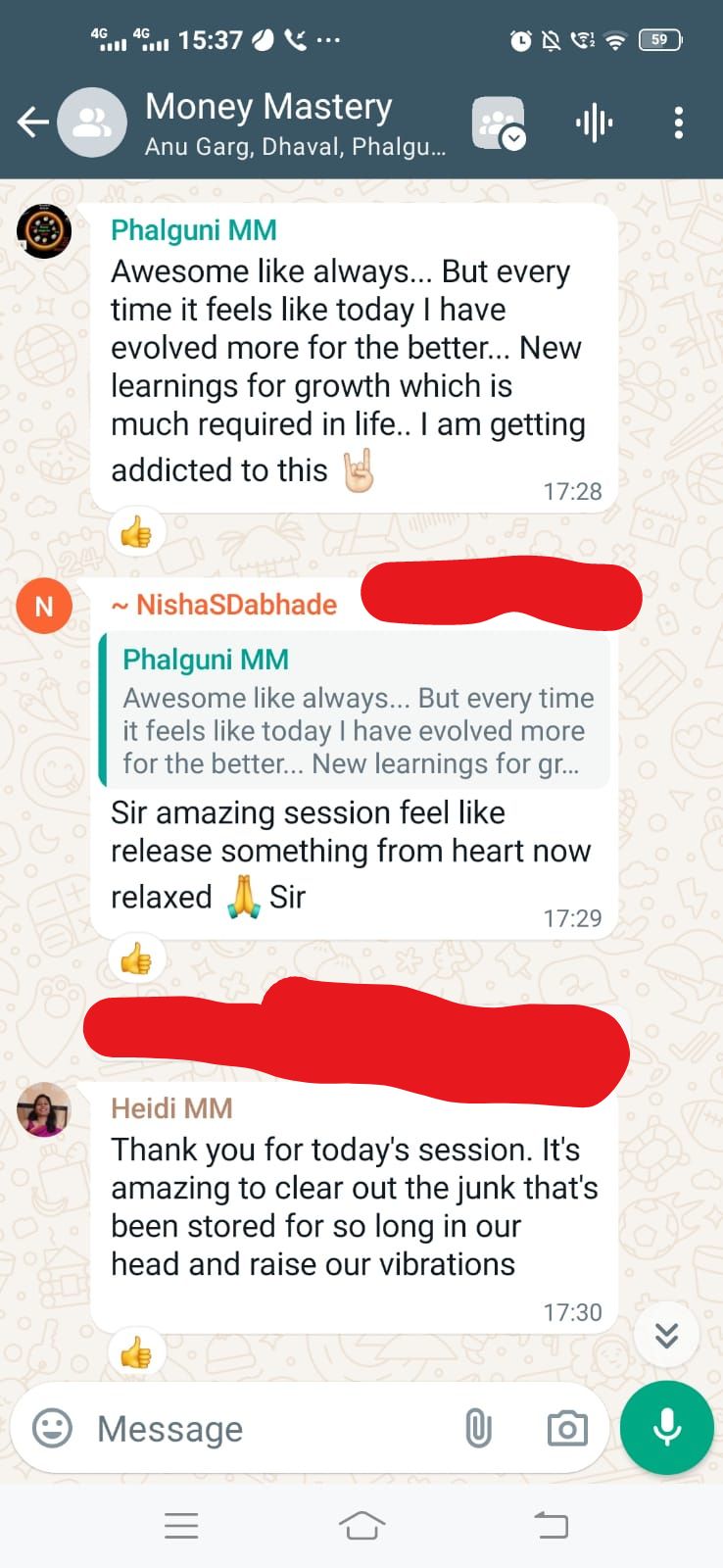This screenshot has height=1568, width=723.
Task: View Phalguni MM's profile picture
Action: (44, 231)
